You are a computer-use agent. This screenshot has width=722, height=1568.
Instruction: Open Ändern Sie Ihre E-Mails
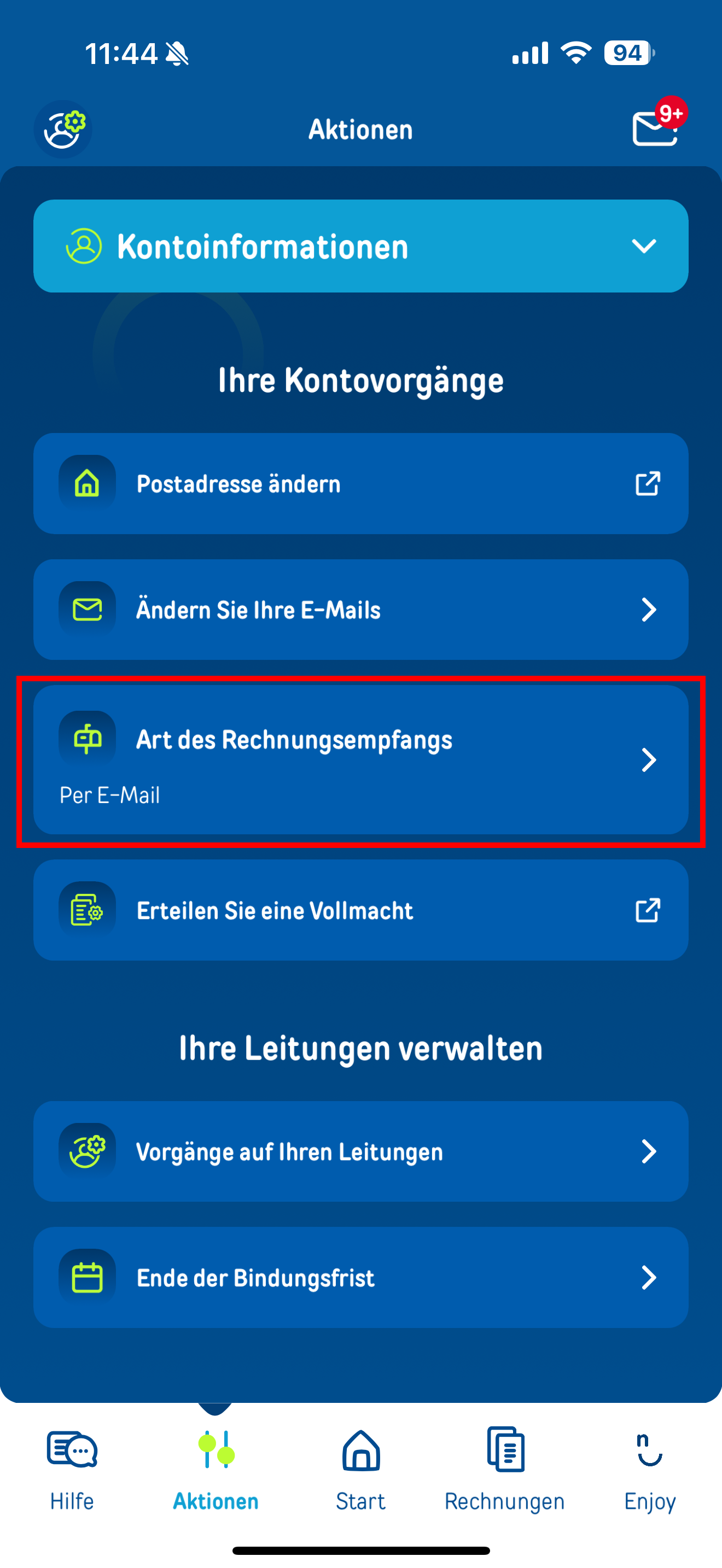tap(360, 609)
